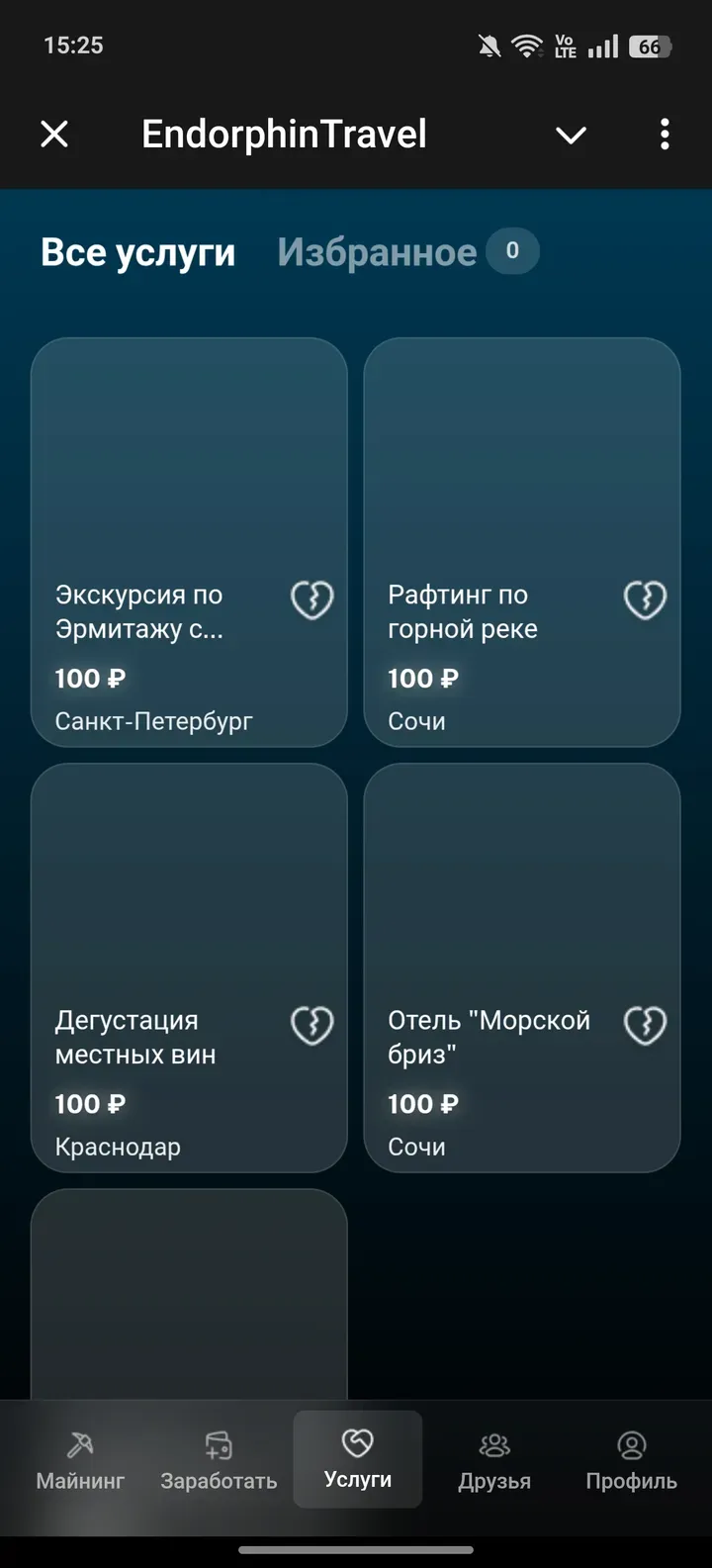Select the Профиль account icon

pos(630,1446)
